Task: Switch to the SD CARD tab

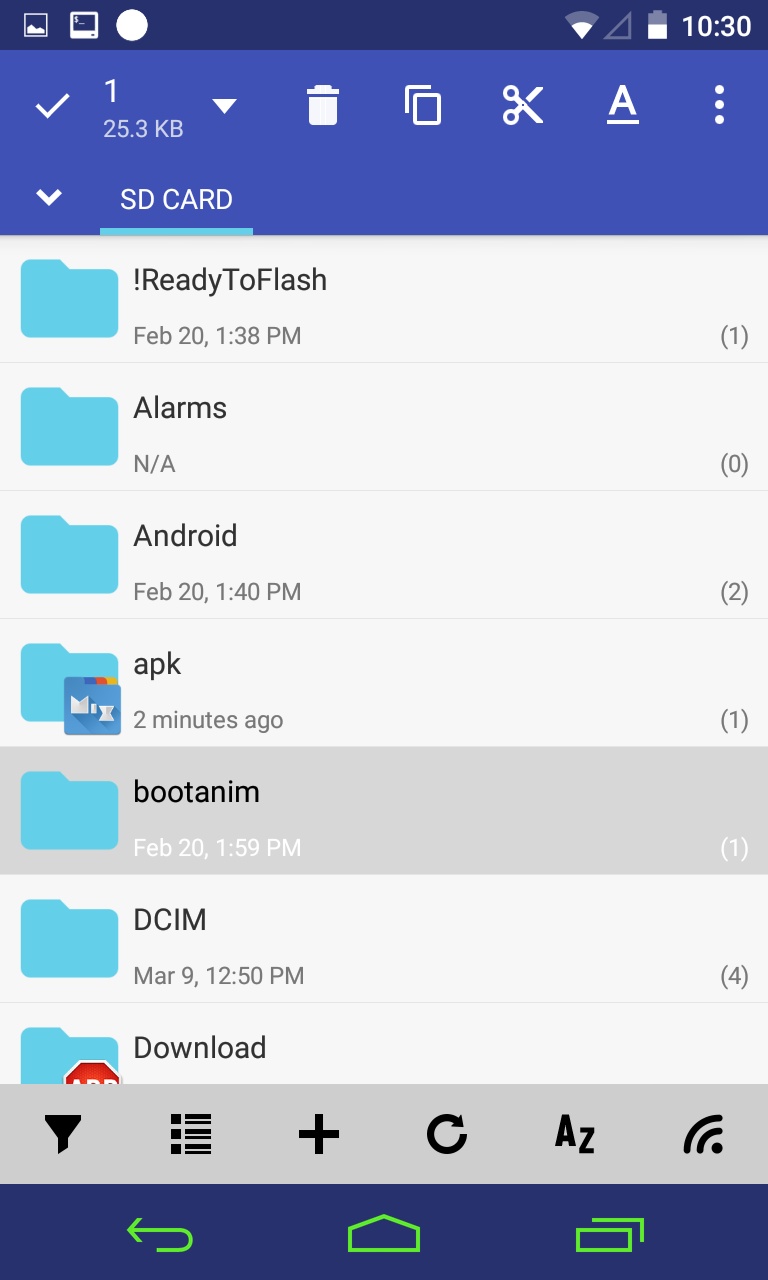Action: click(x=176, y=200)
